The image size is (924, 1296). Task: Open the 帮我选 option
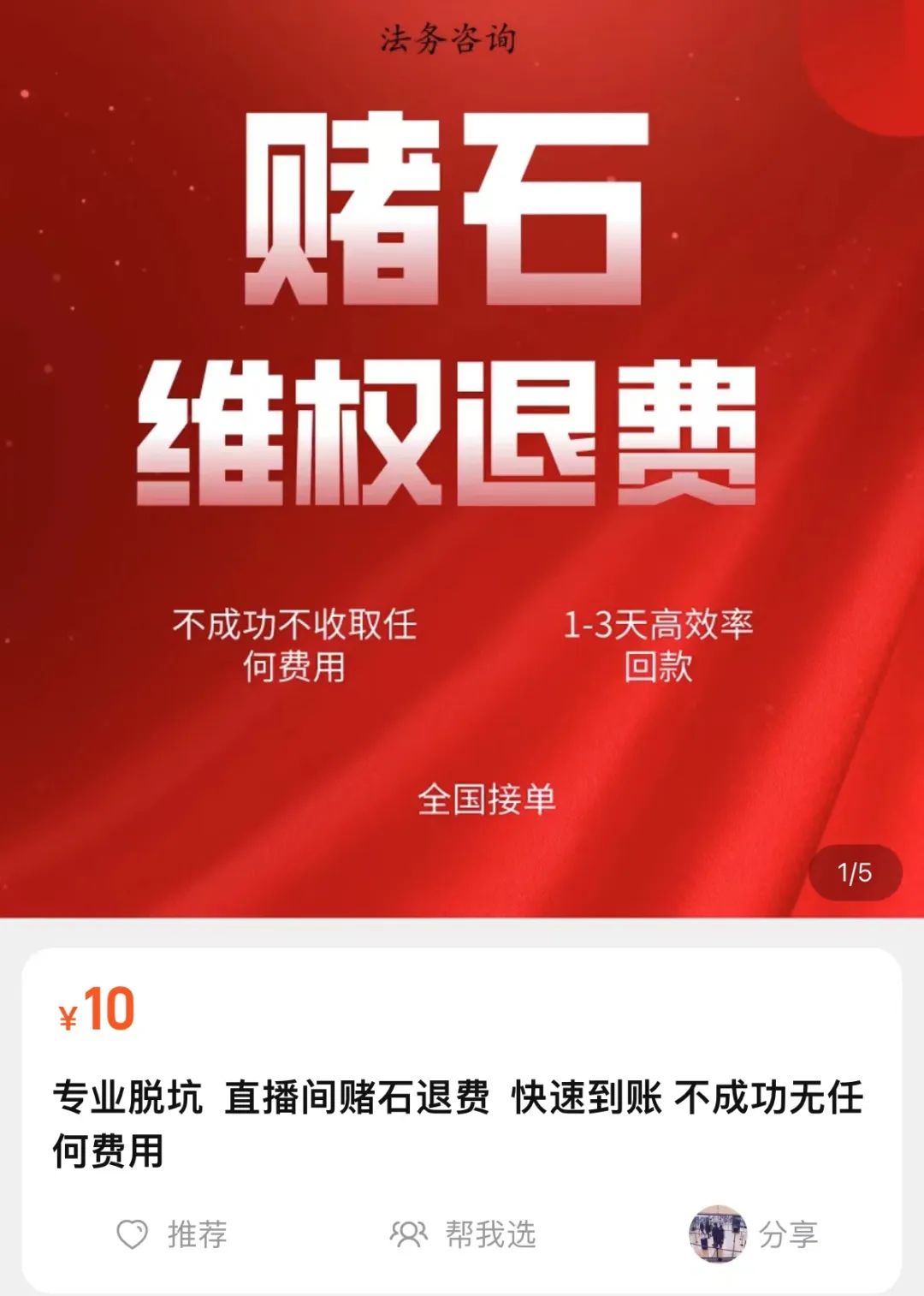463,1234
